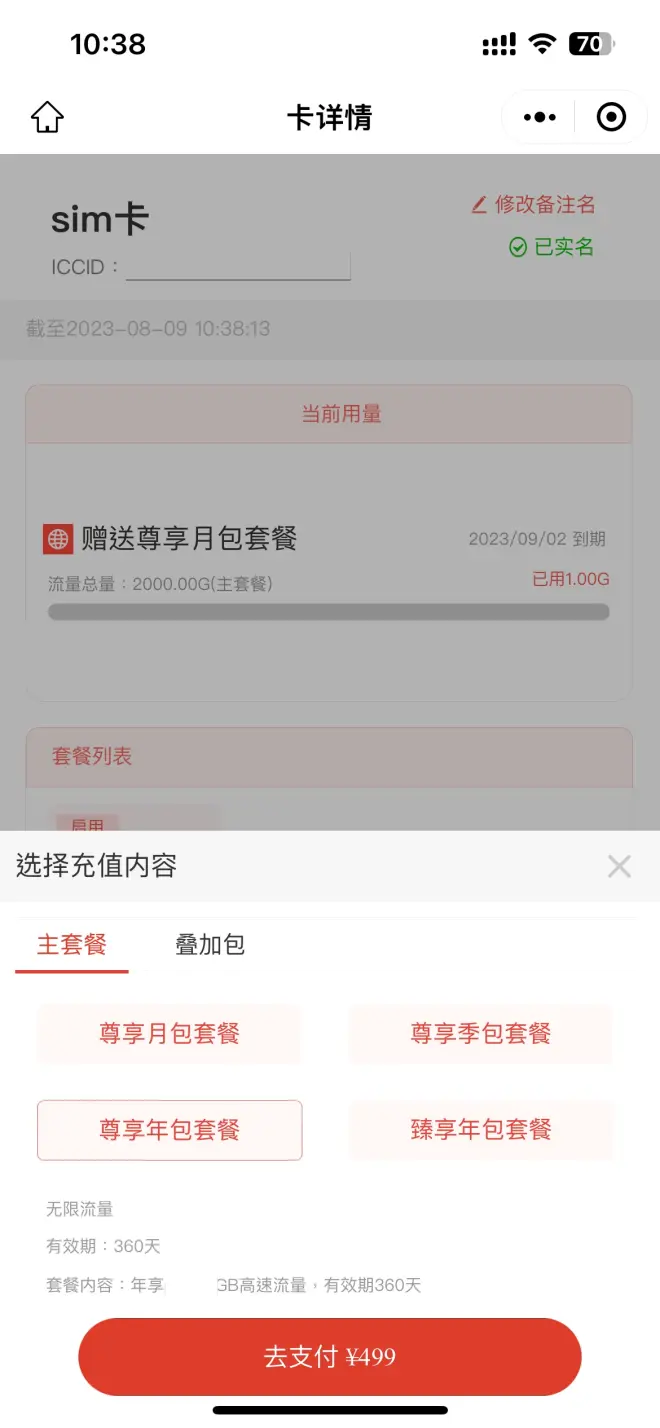The height and width of the screenshot is (1428, 660).
Task: Close the mini program via circle icon
Action: 611,117
